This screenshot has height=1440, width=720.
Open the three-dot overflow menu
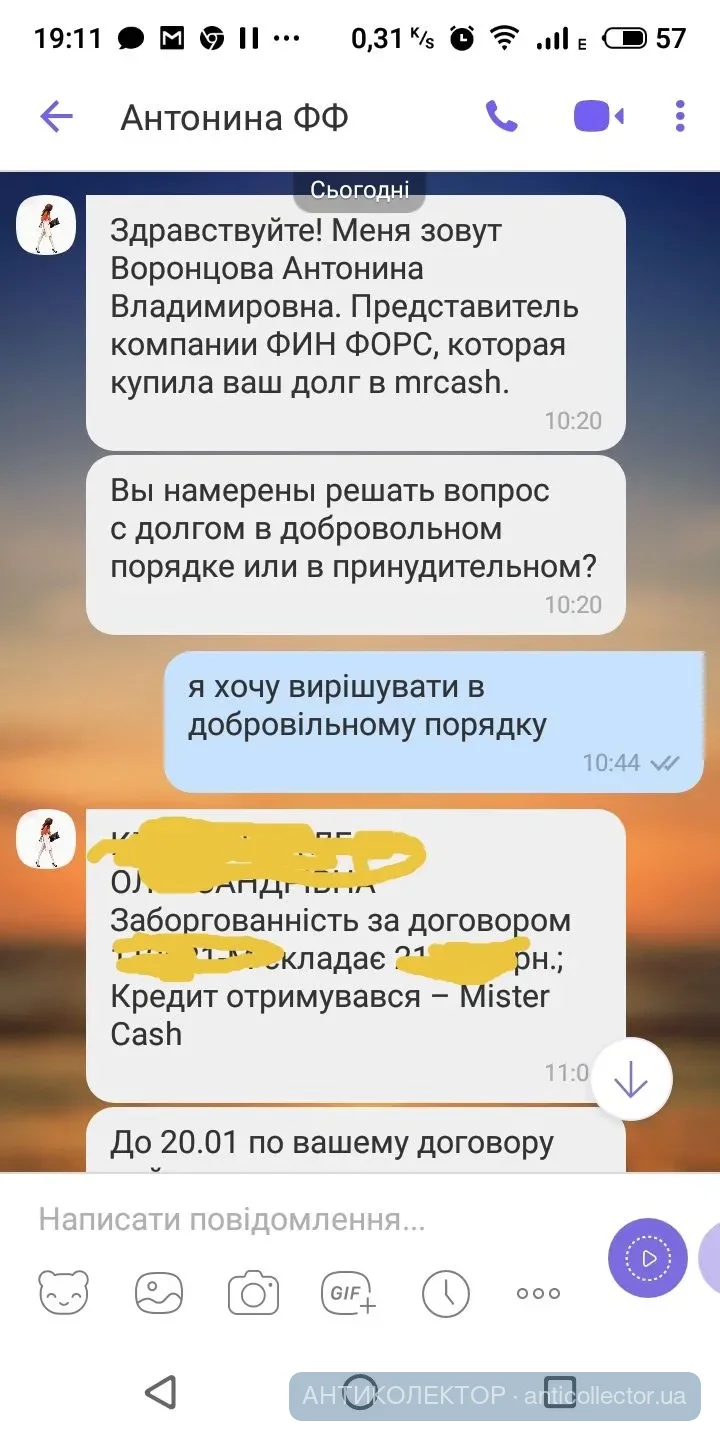point(680,117)
